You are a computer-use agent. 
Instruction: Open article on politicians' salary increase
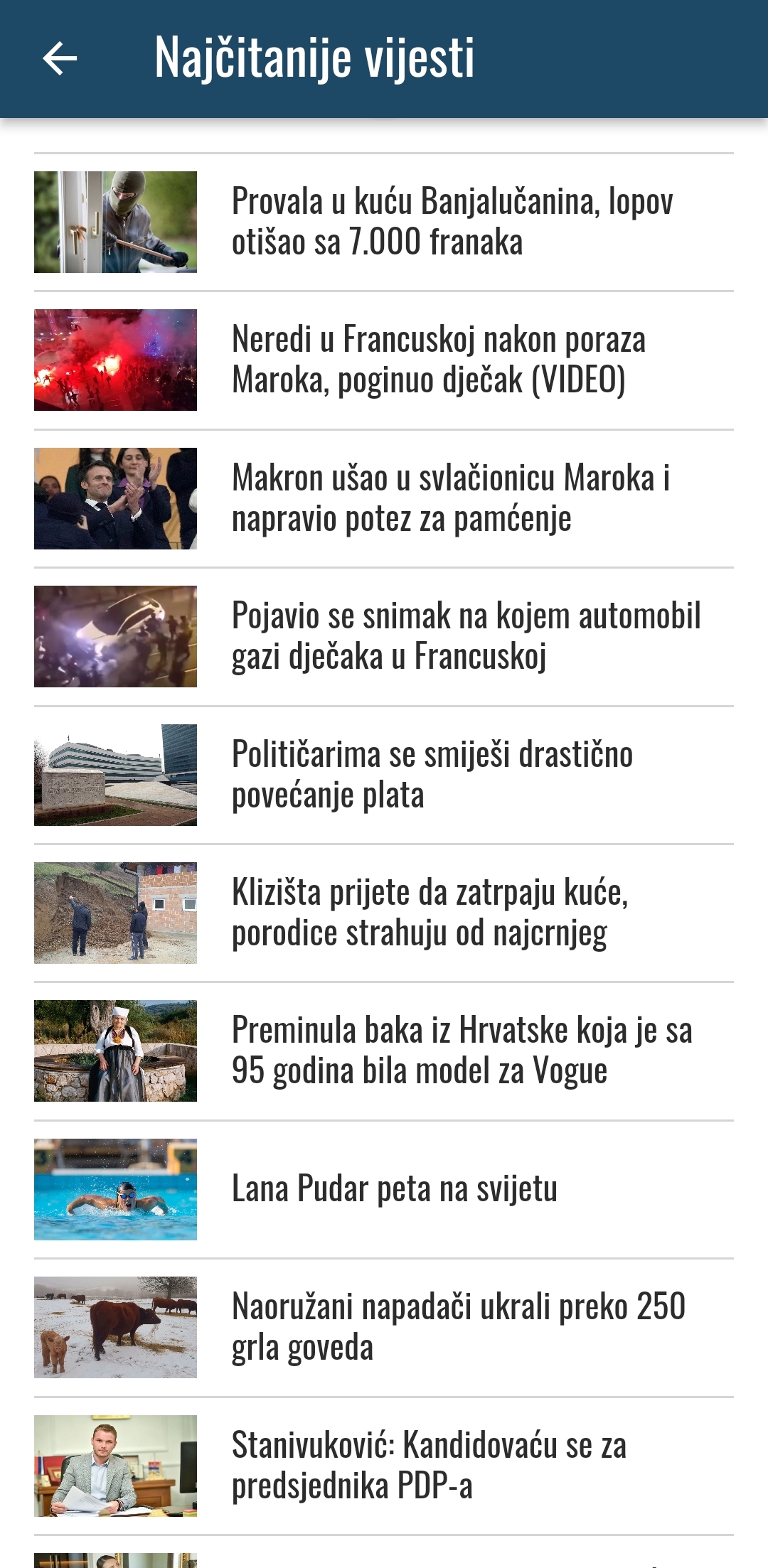pyautogui.click(x=431, y=775)
